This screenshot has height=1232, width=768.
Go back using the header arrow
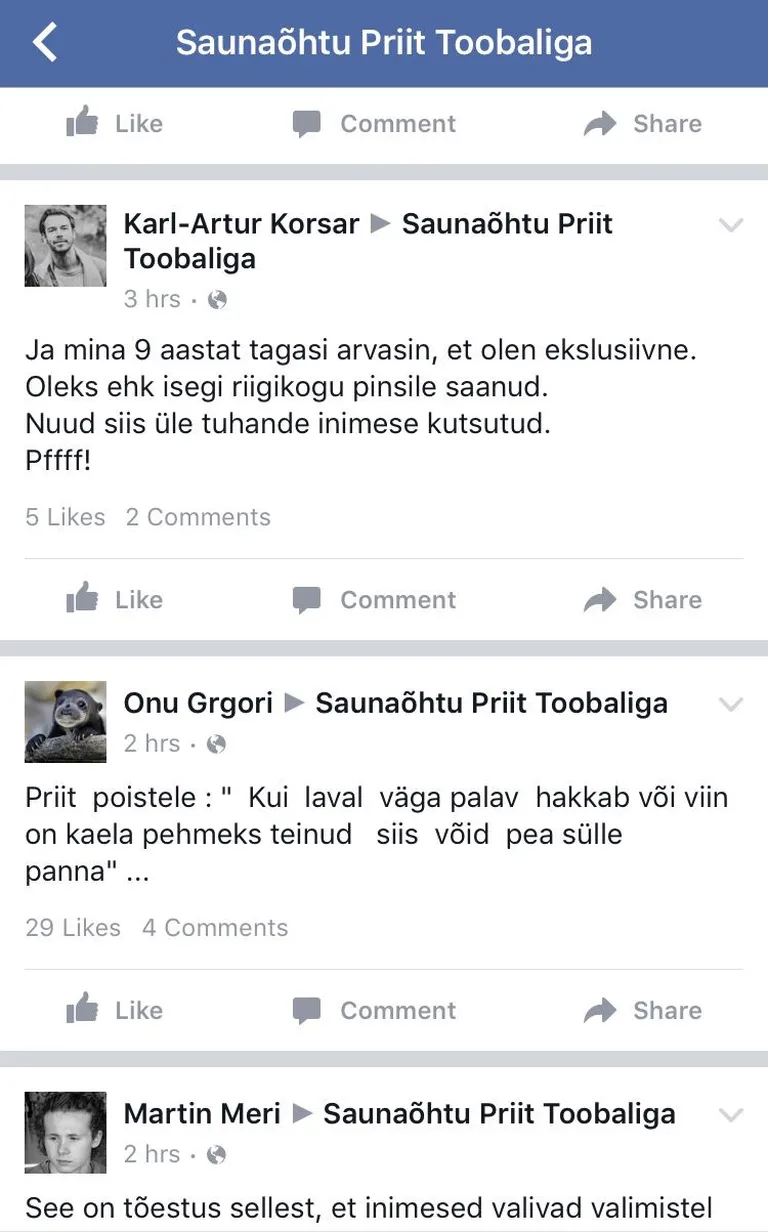[46, 43]
